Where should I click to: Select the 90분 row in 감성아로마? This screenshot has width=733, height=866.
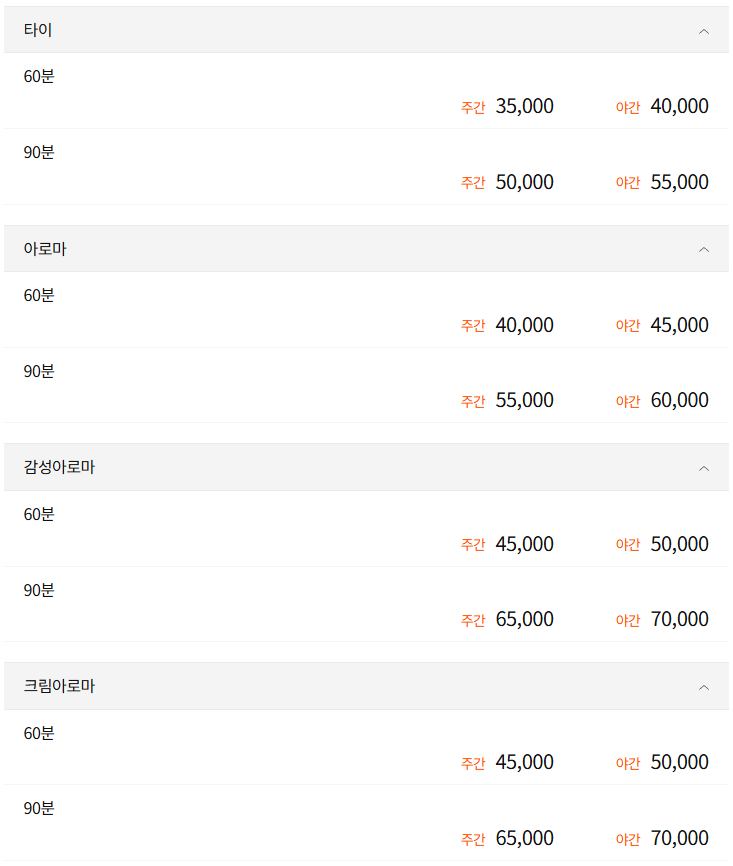(x=37, y=589)
